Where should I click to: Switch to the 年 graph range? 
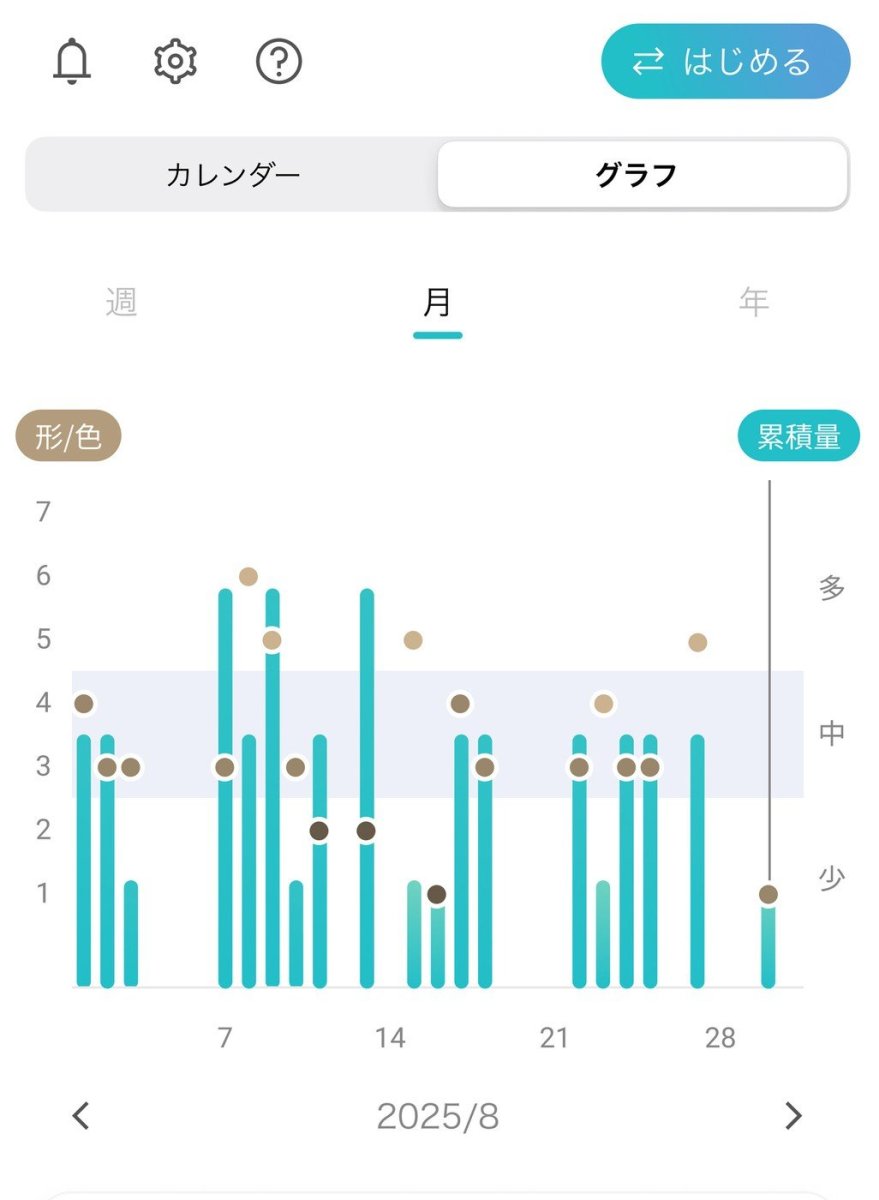point(754,302)
